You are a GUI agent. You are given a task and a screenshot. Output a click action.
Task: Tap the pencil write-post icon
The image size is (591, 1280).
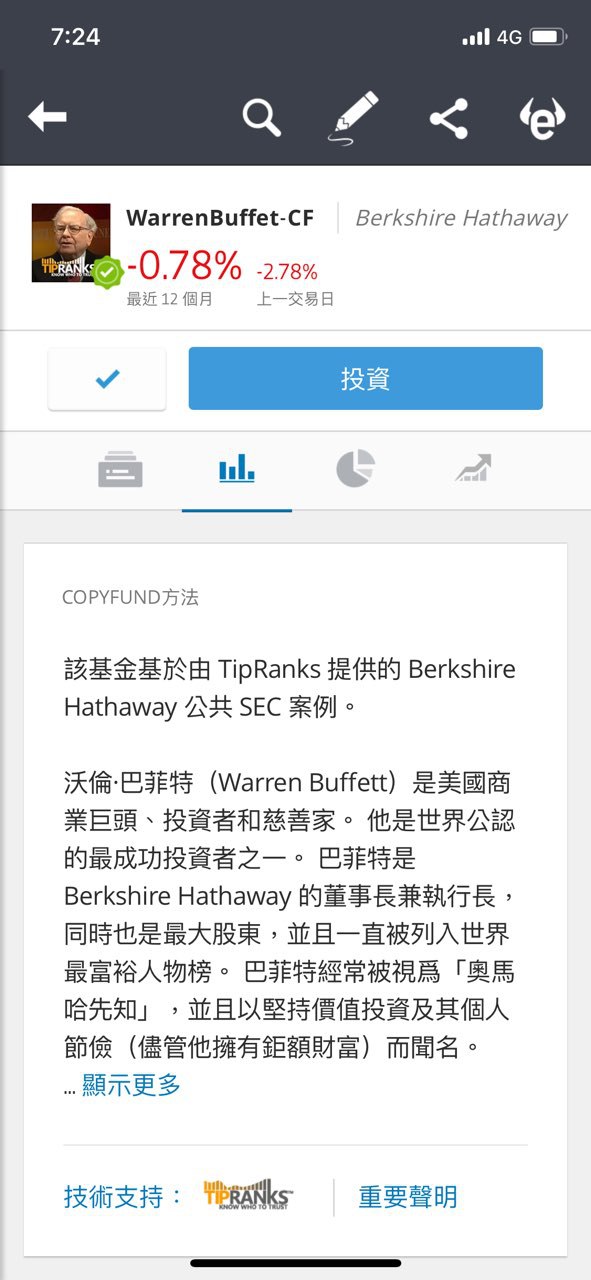[x=356, y=118]
